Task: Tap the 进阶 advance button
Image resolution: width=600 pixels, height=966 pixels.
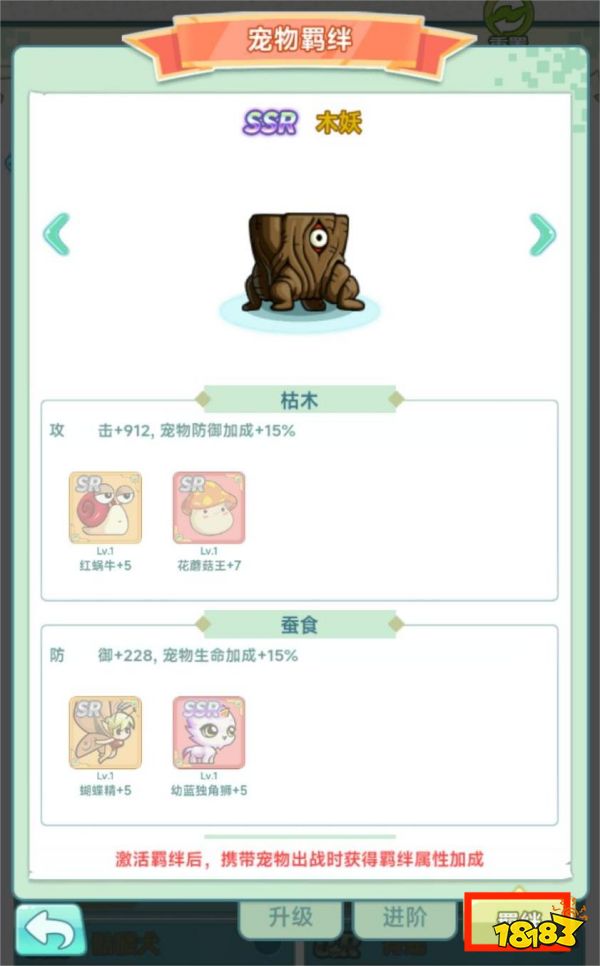Action: click(x=405, y=919)
